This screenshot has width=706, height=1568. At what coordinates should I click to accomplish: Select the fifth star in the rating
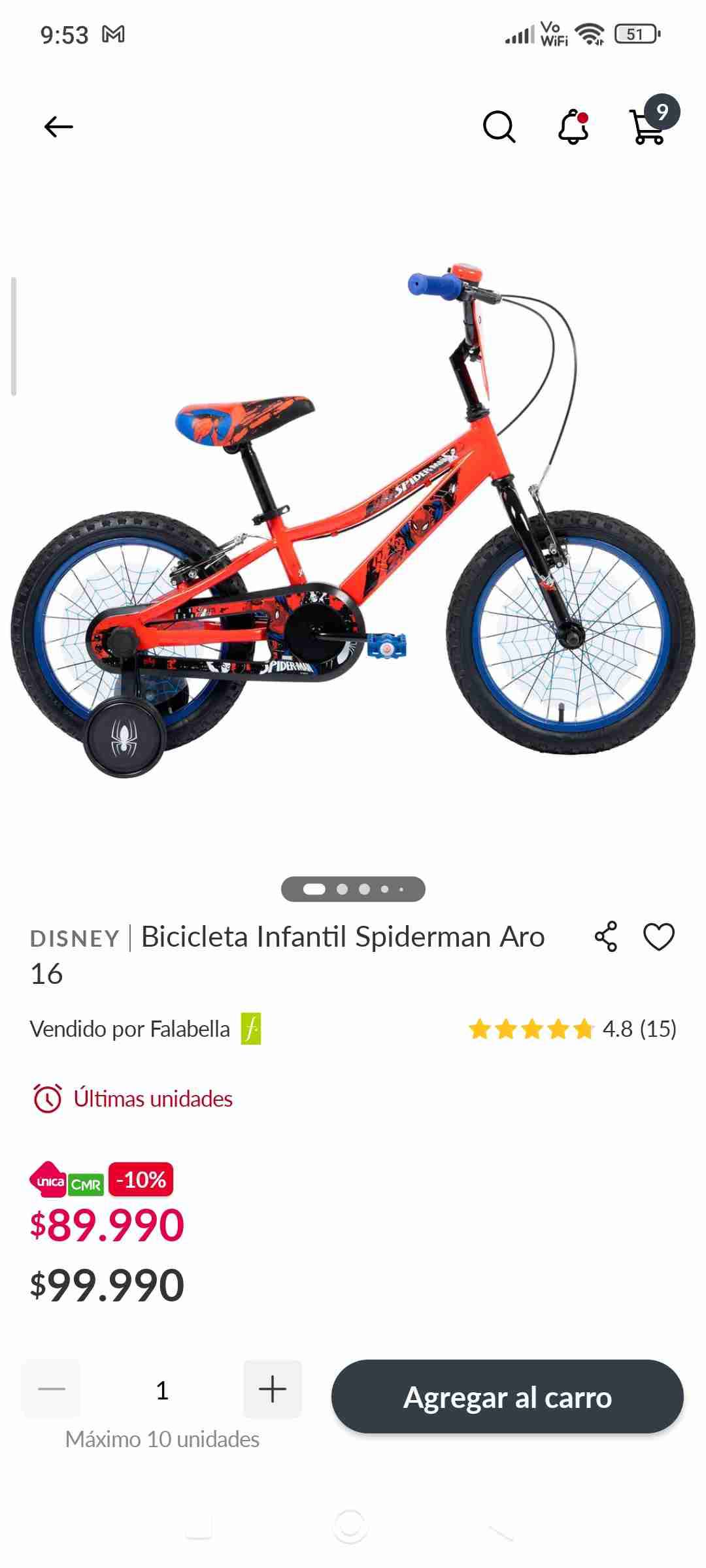[x=583, y=1027]
